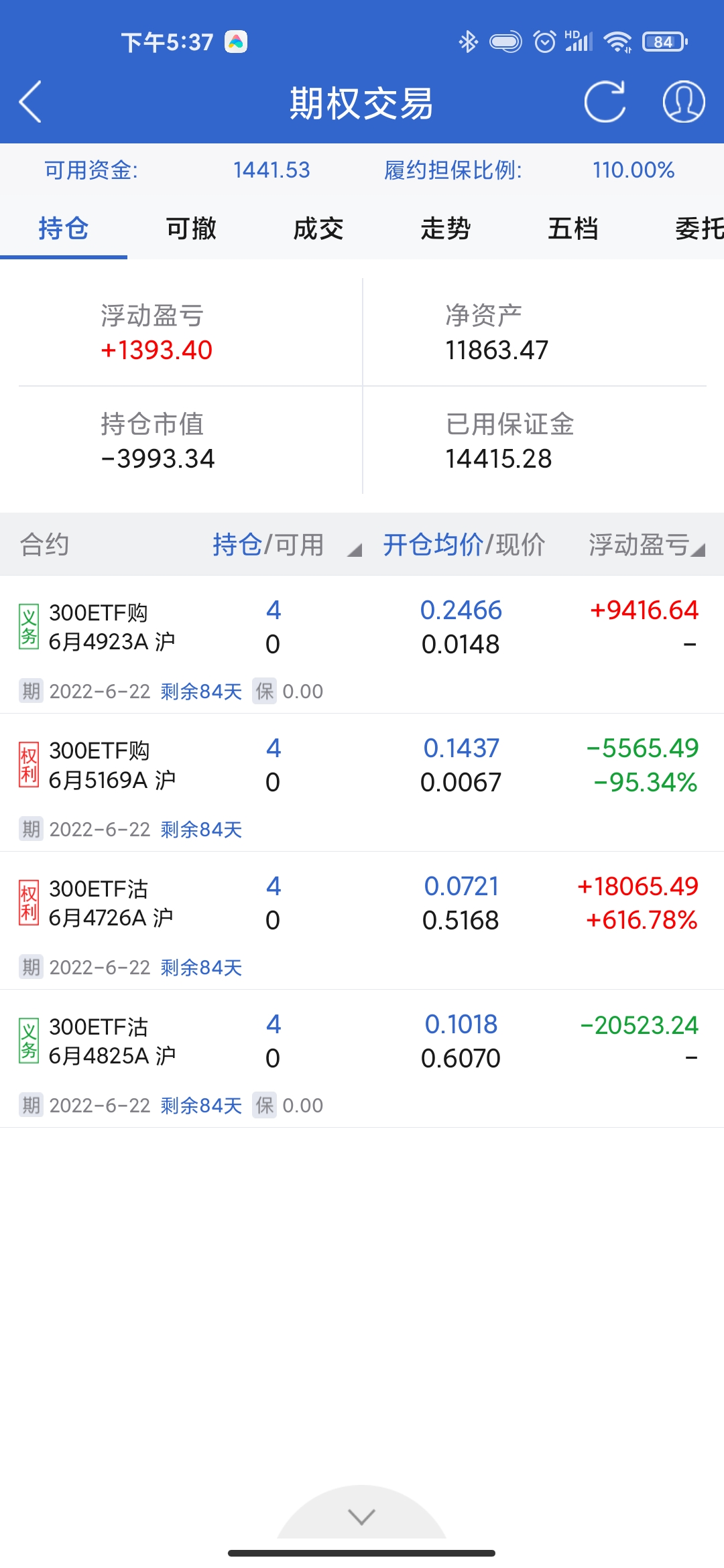The width and height of the screenshot is (724, 1568).
Task: Switch to the 可撤 tab
Action: pyautogui.click(x=191, y=228)
